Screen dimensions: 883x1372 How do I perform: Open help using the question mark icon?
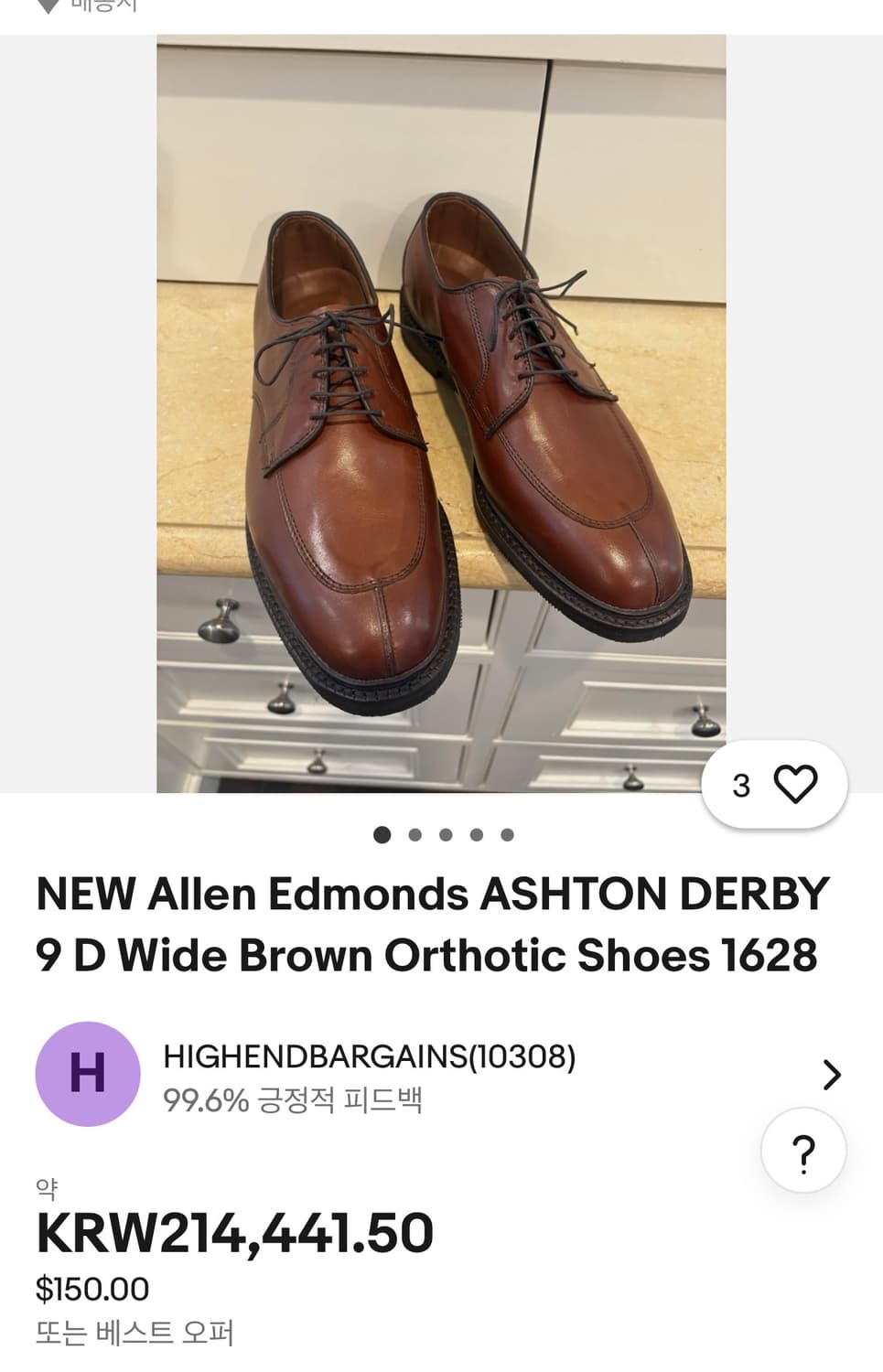click(x=805, y=1151)
